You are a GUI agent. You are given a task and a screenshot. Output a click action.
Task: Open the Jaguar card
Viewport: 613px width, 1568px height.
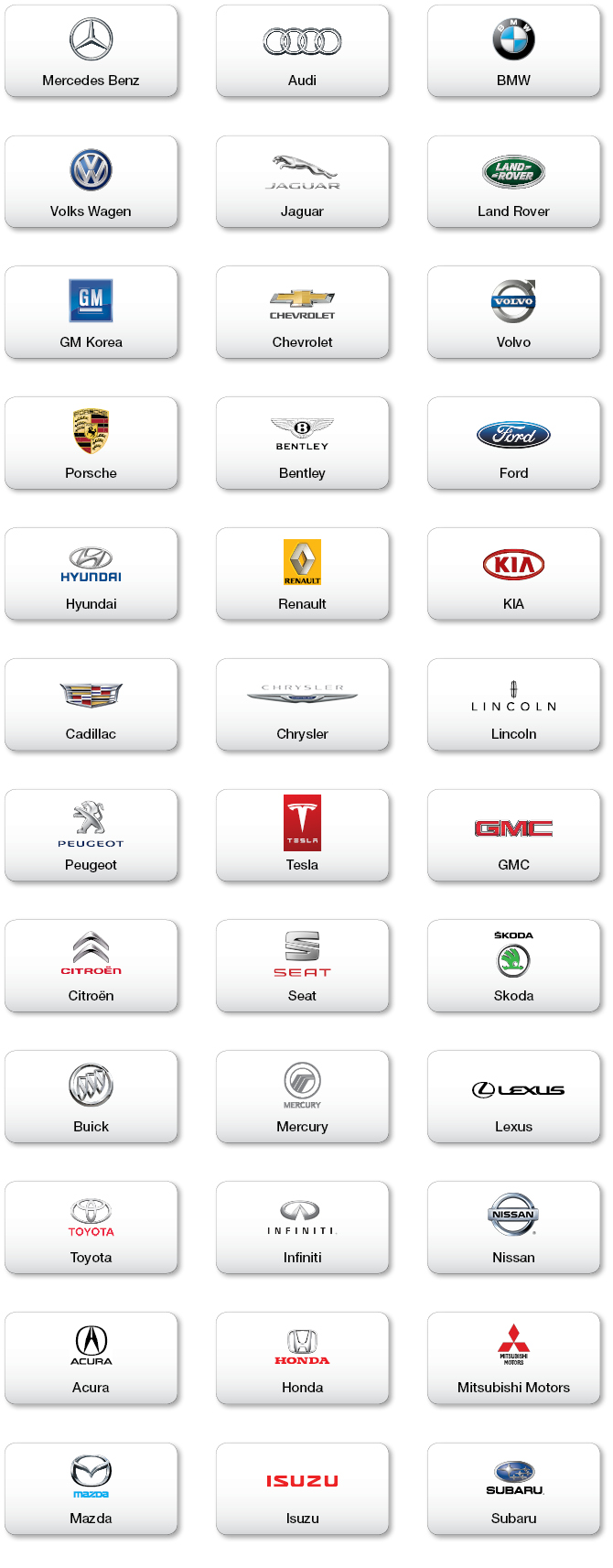(302, 183)
